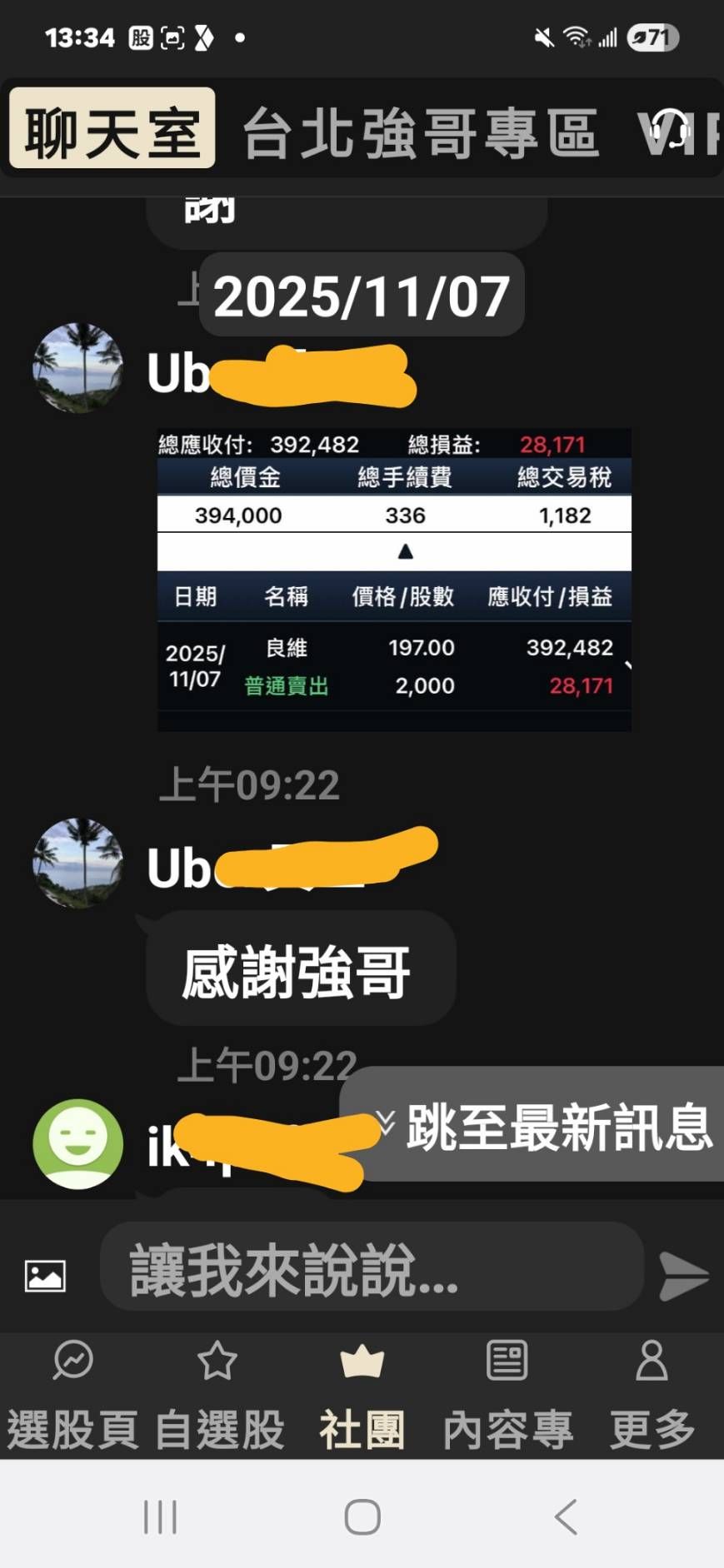
Task: Go back using system navigation
Action: [566, 1516]
